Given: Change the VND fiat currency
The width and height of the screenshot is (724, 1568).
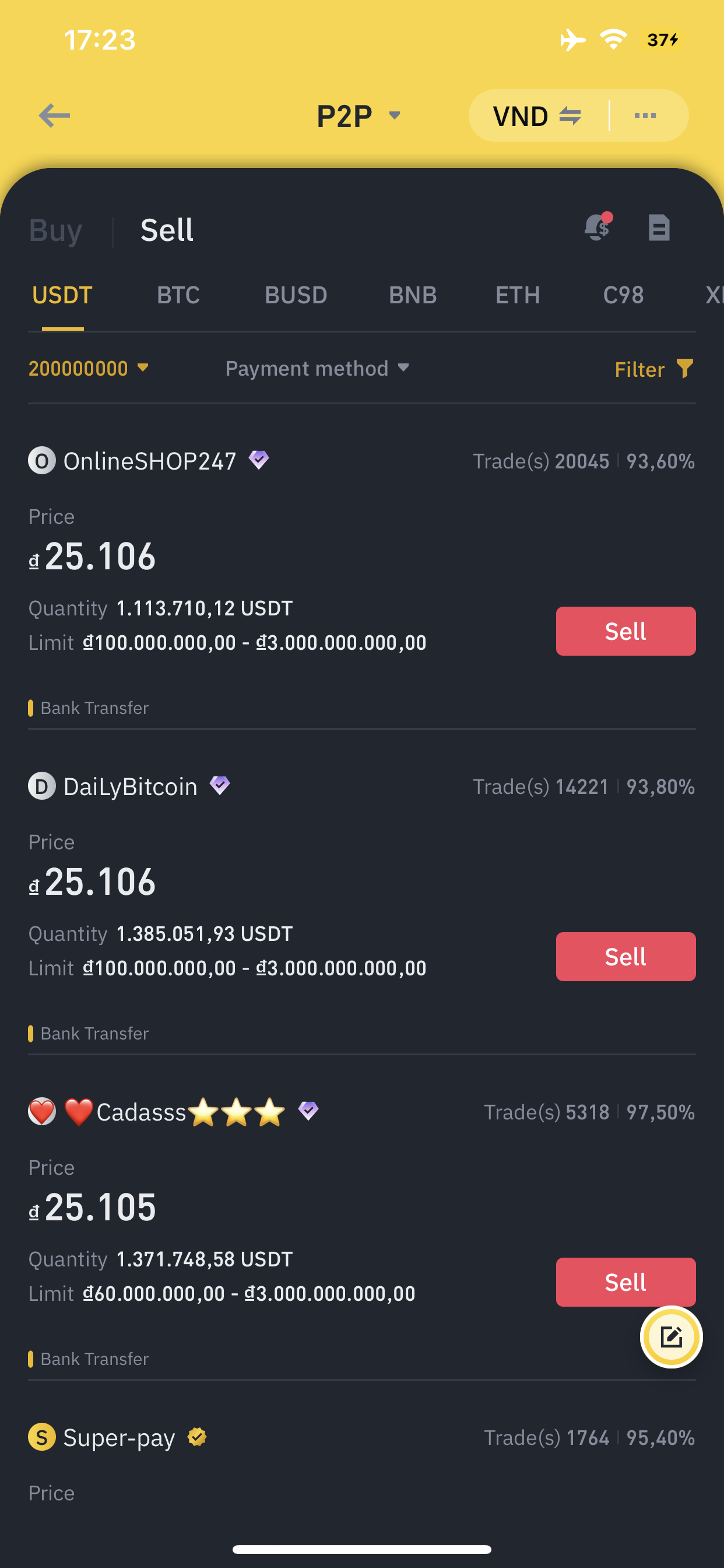Looking at the screenshot, I should tap(537, 116).
